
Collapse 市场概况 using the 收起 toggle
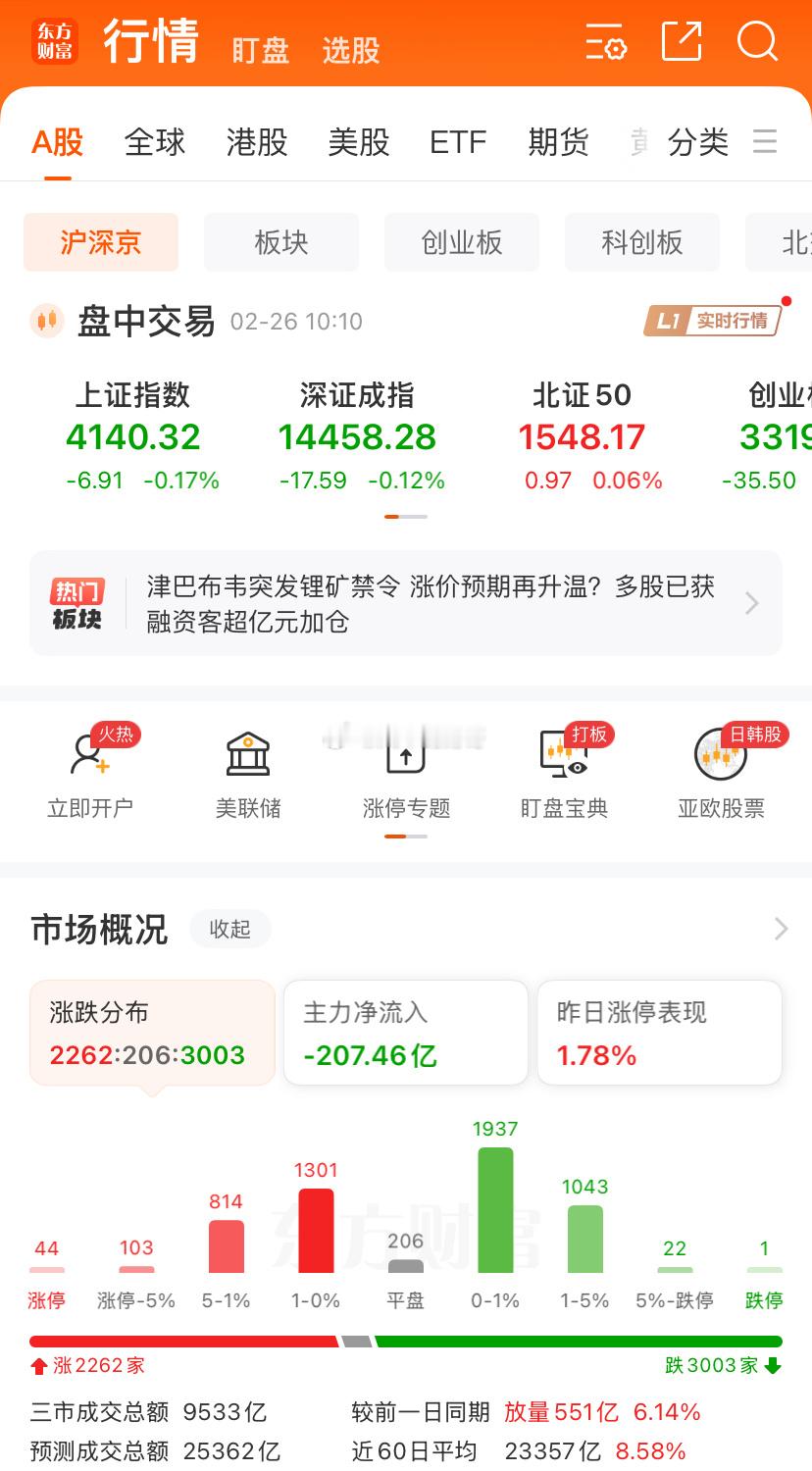[x=229, y=929]
